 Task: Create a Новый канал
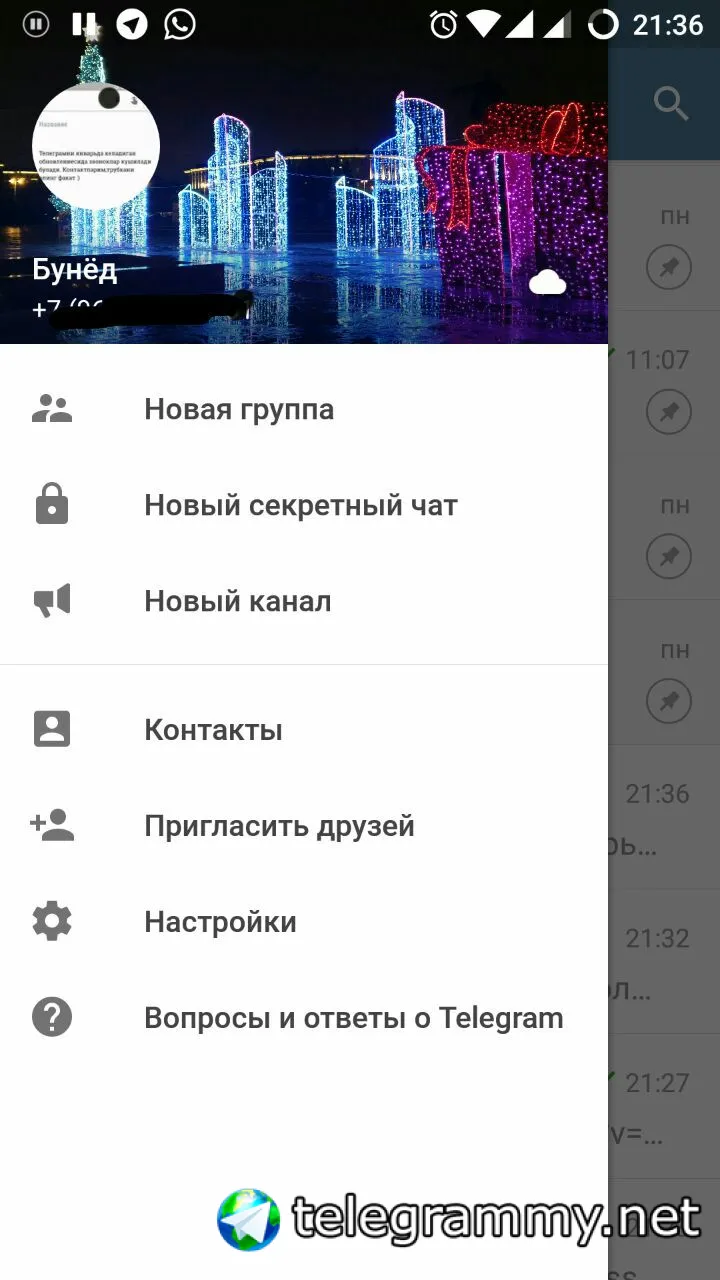pyautogui.click(x=237, y=601)
